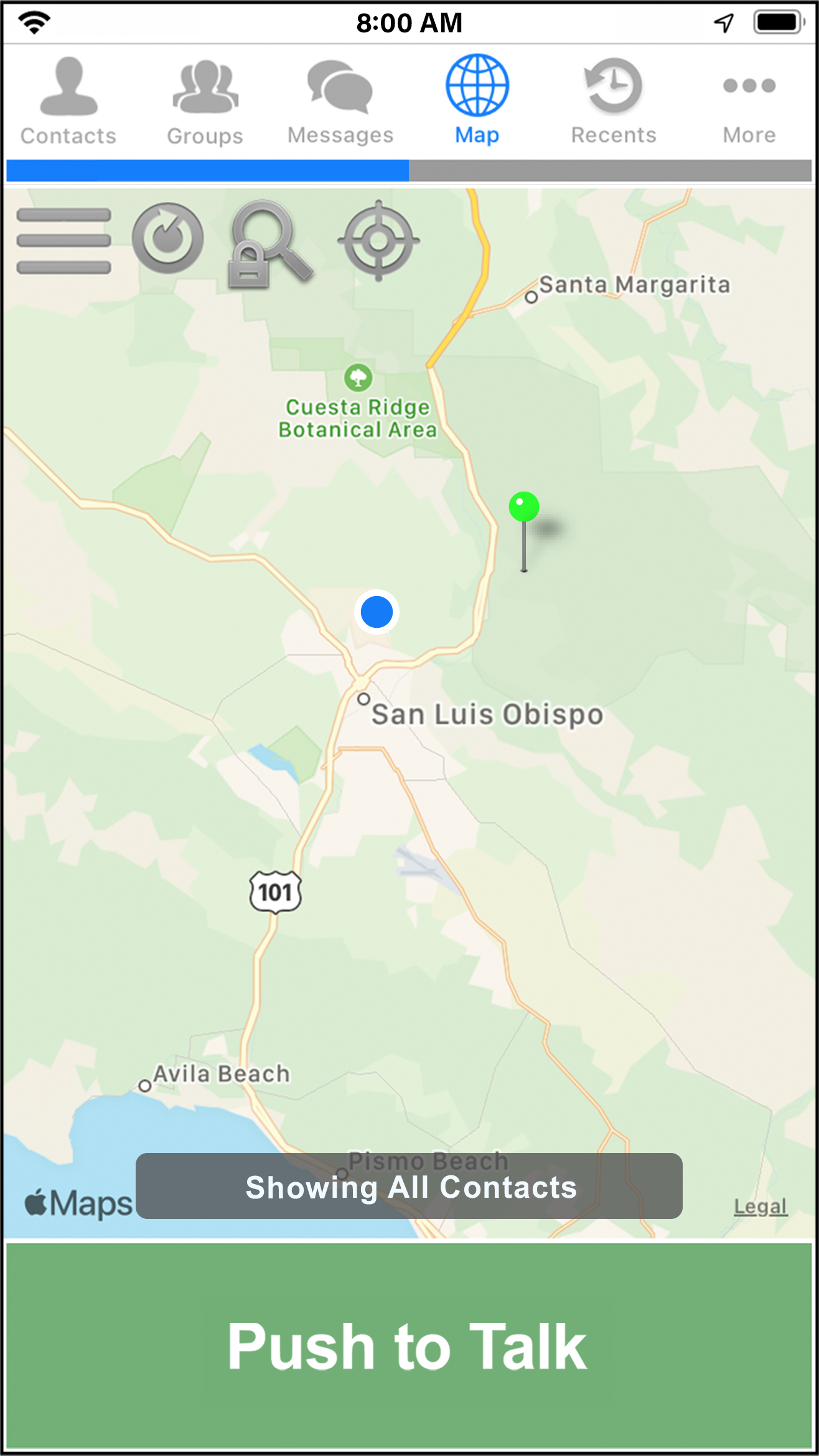The width and height of the screenshot is (819, 1456).
Task: Center map using the crosshair icon
Action: 378,240
